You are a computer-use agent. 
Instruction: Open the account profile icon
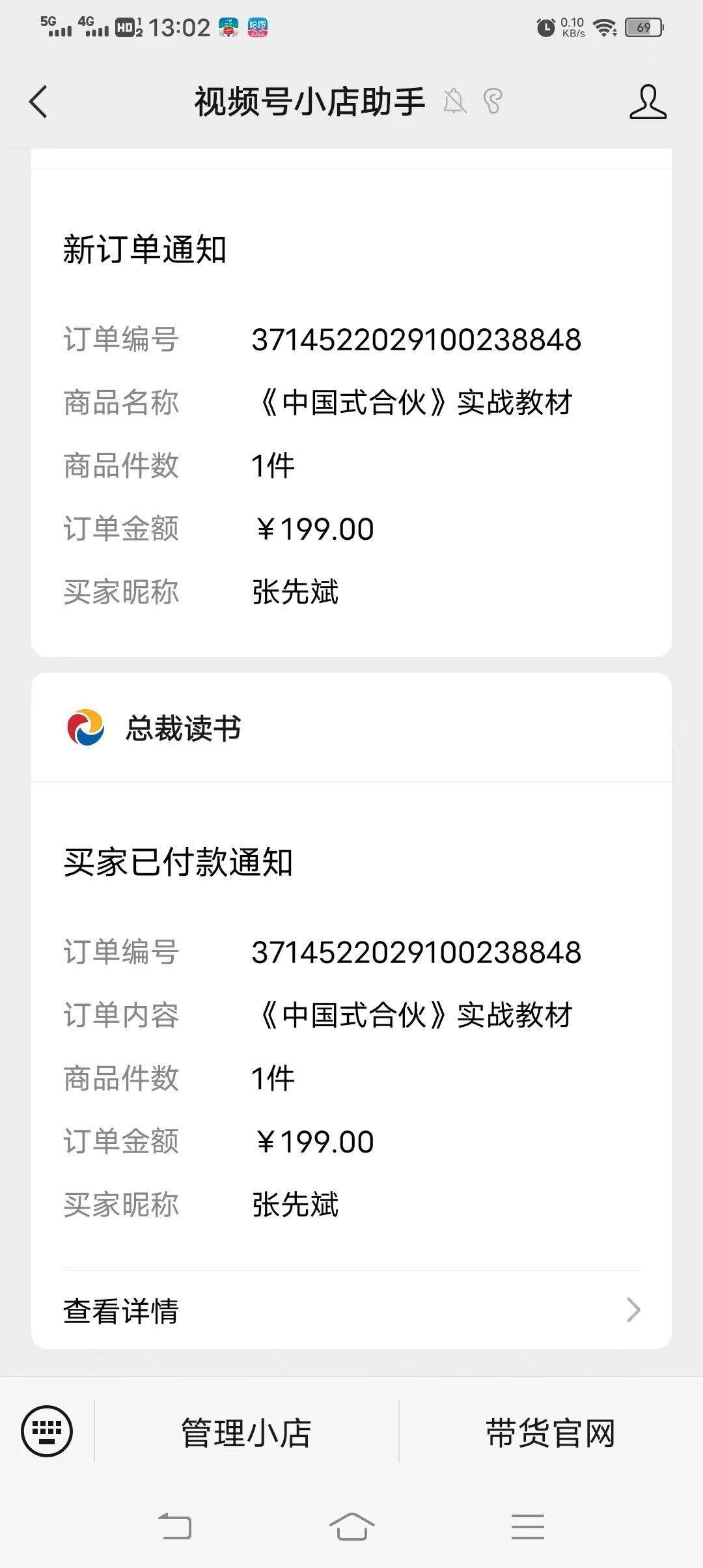(x=648, y=102)
